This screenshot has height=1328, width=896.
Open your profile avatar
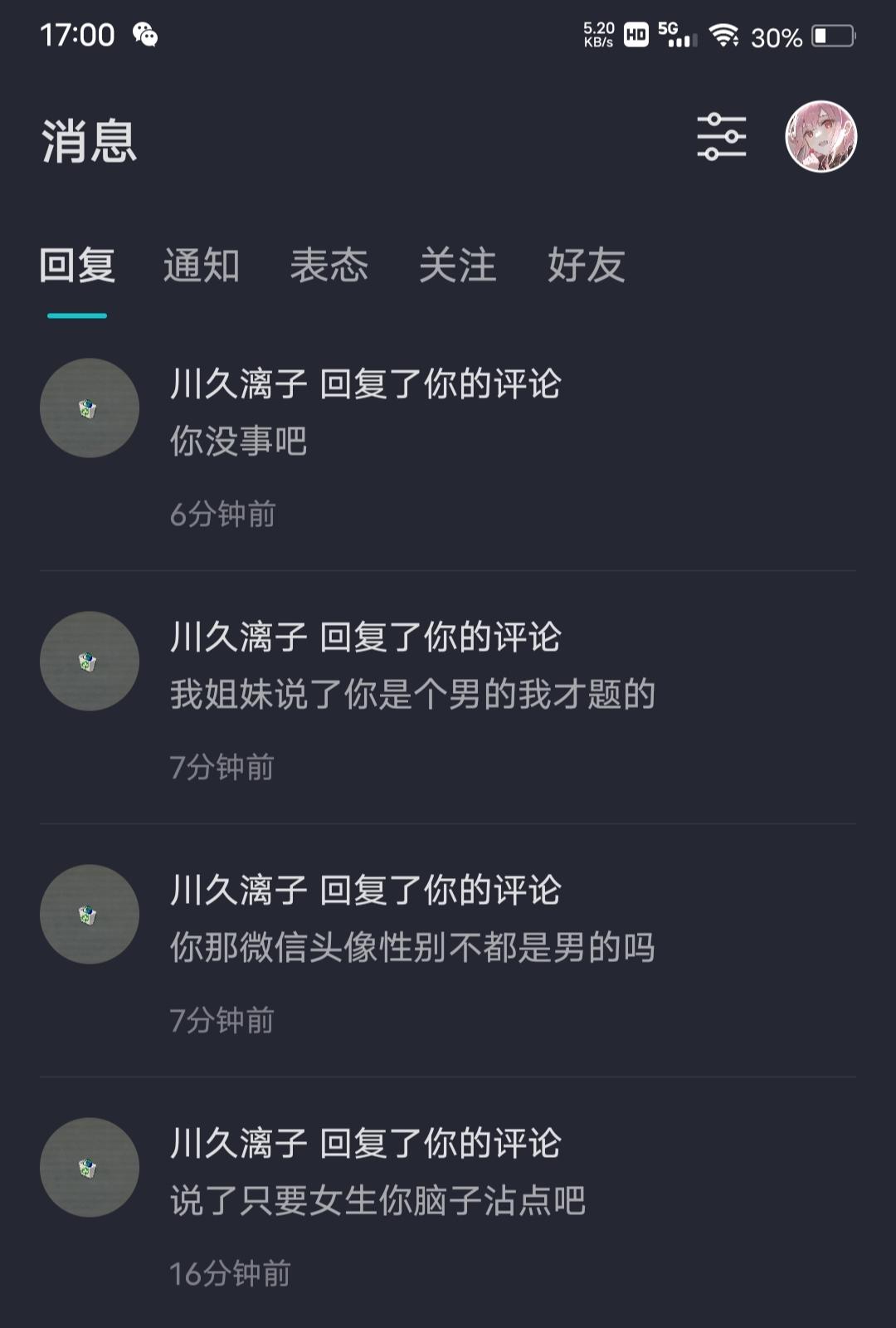click(x=821, y=137)
